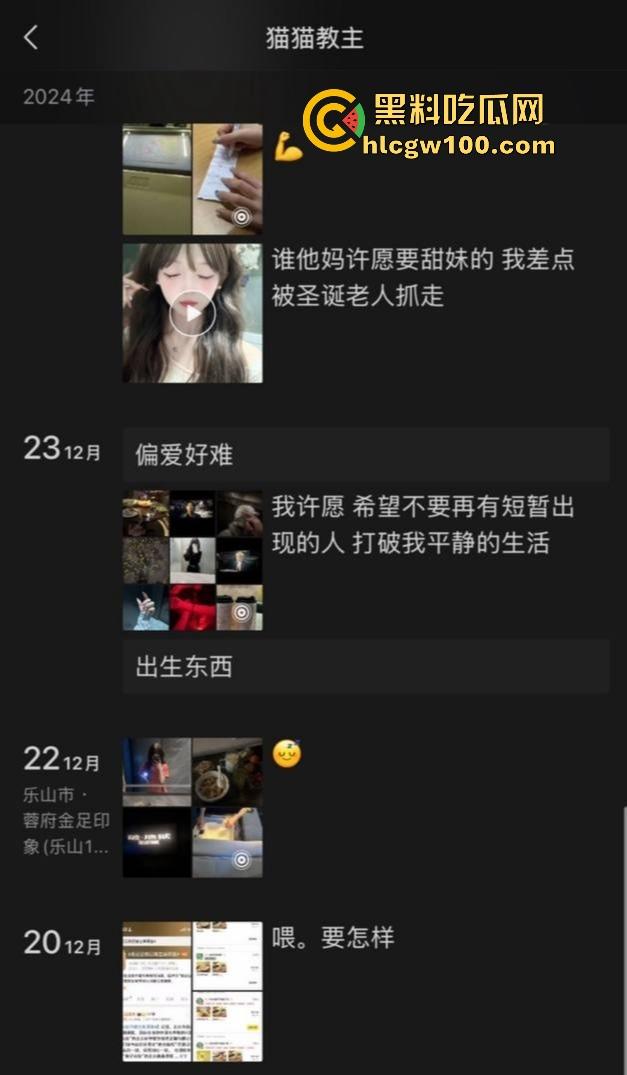
Task: Open the flexed arm emoji photo post
Action: [x=192, y=179]
